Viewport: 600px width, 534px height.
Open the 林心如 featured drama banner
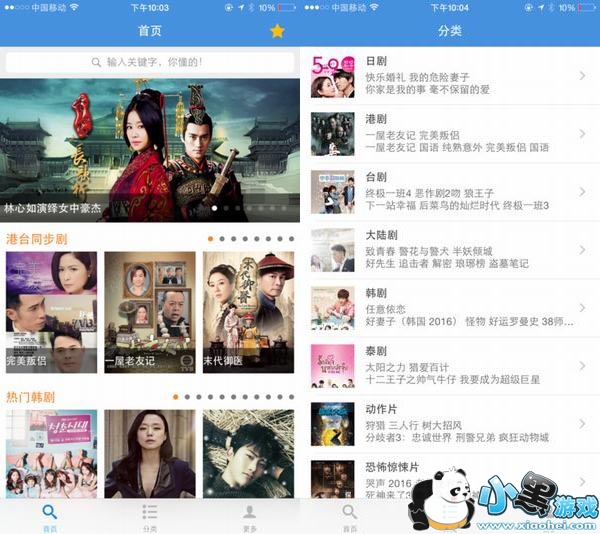pos(150,150)
